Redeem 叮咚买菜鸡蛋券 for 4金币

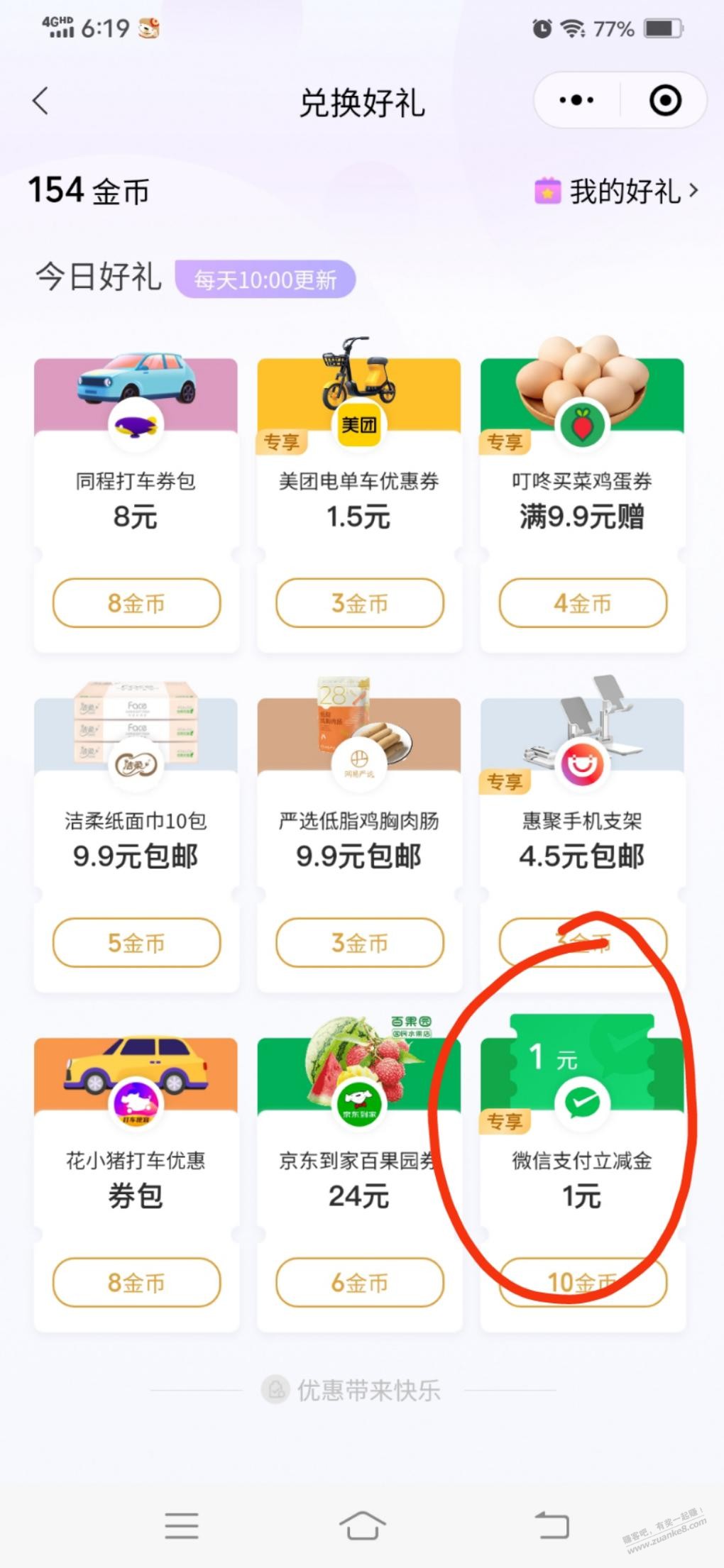tap(583, 603)
